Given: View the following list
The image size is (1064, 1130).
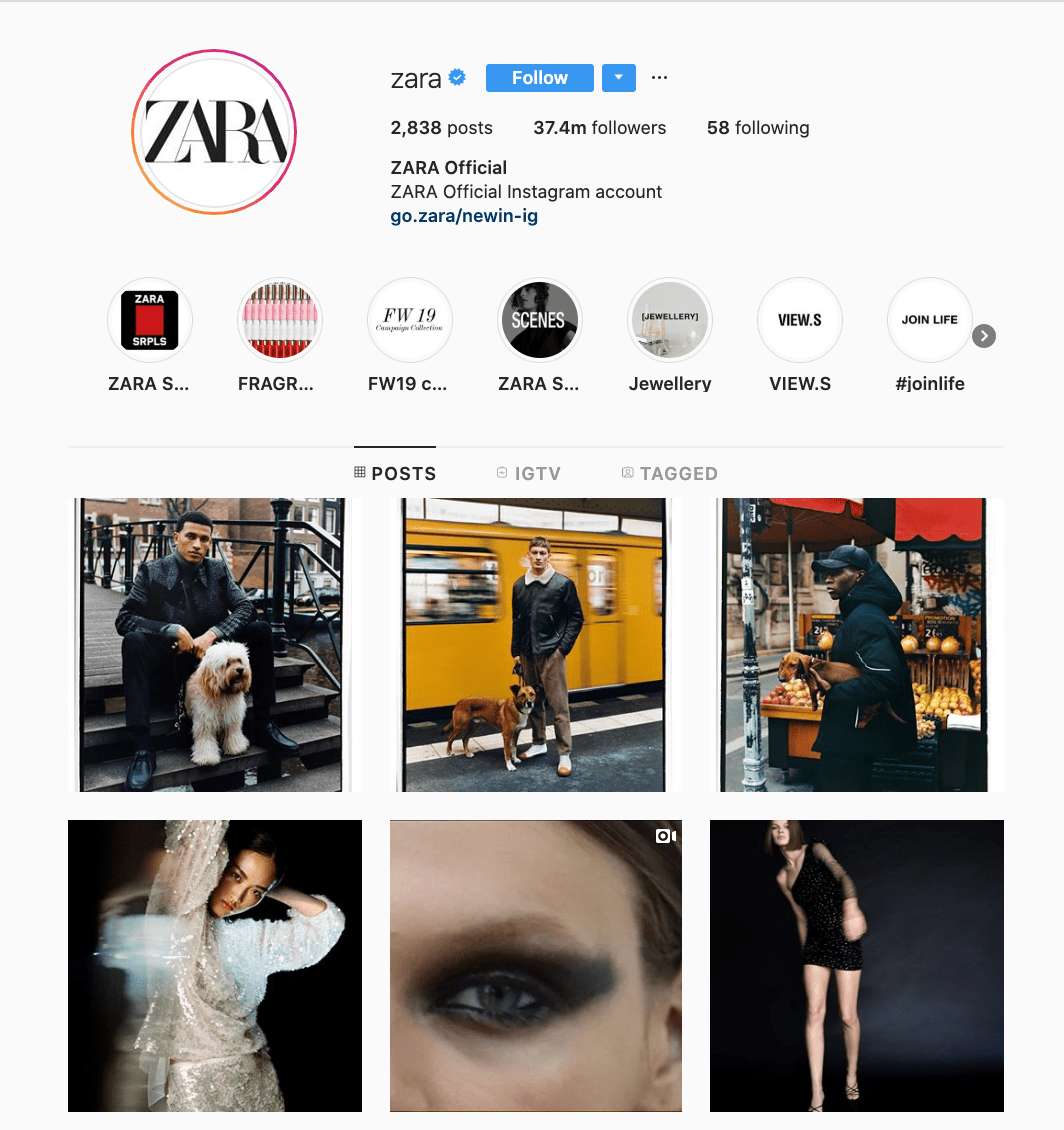Looking at the screenshot, I should [x=757, y=128].
